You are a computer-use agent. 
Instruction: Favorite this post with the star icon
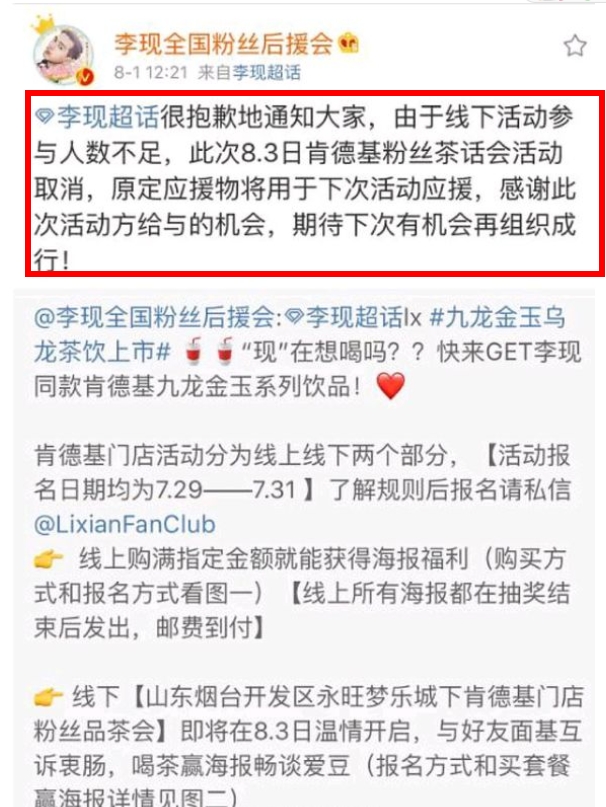point(574,46)
